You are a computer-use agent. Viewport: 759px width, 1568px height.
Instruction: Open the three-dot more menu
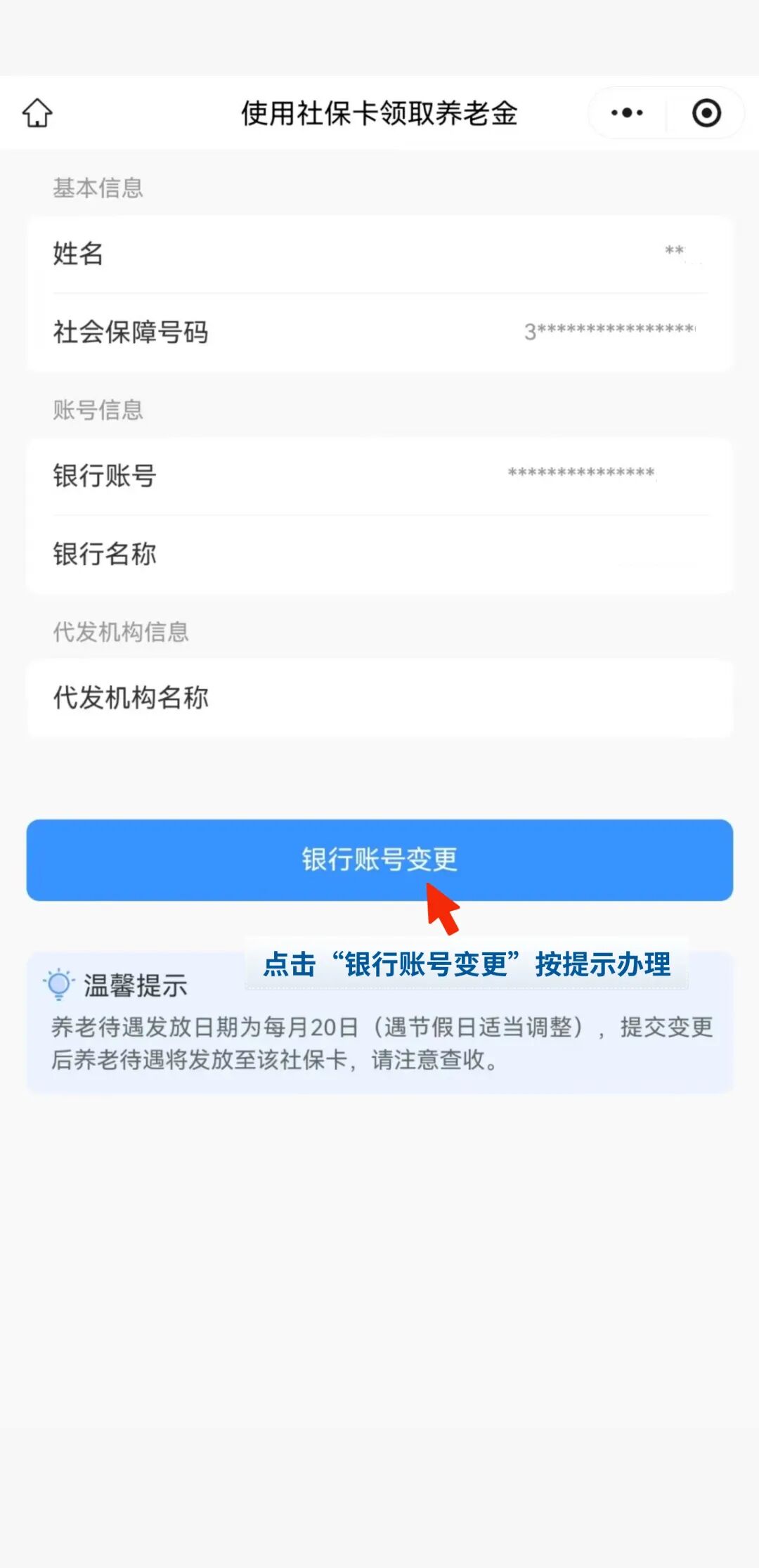click(x=627, y=112)
